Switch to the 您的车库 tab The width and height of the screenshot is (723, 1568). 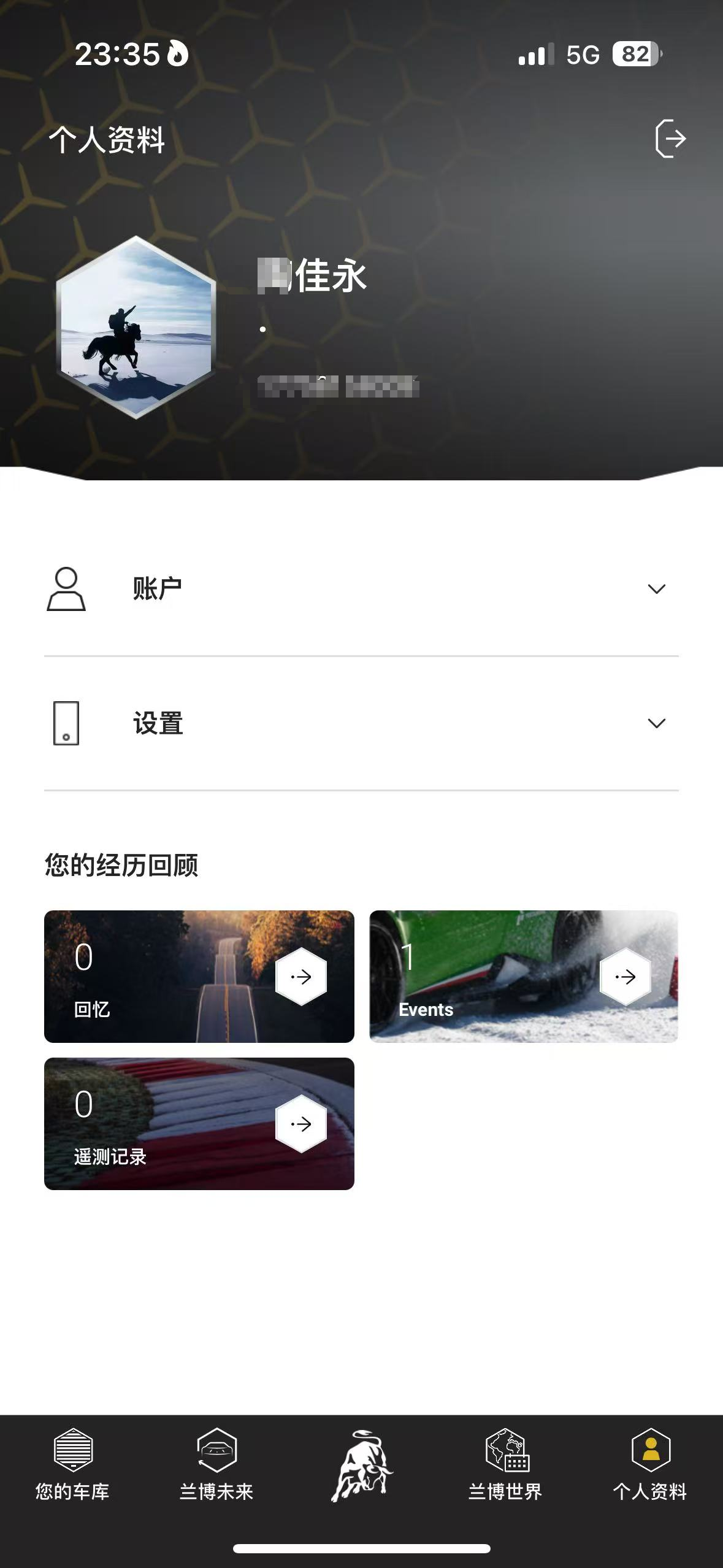[72, 1464]
